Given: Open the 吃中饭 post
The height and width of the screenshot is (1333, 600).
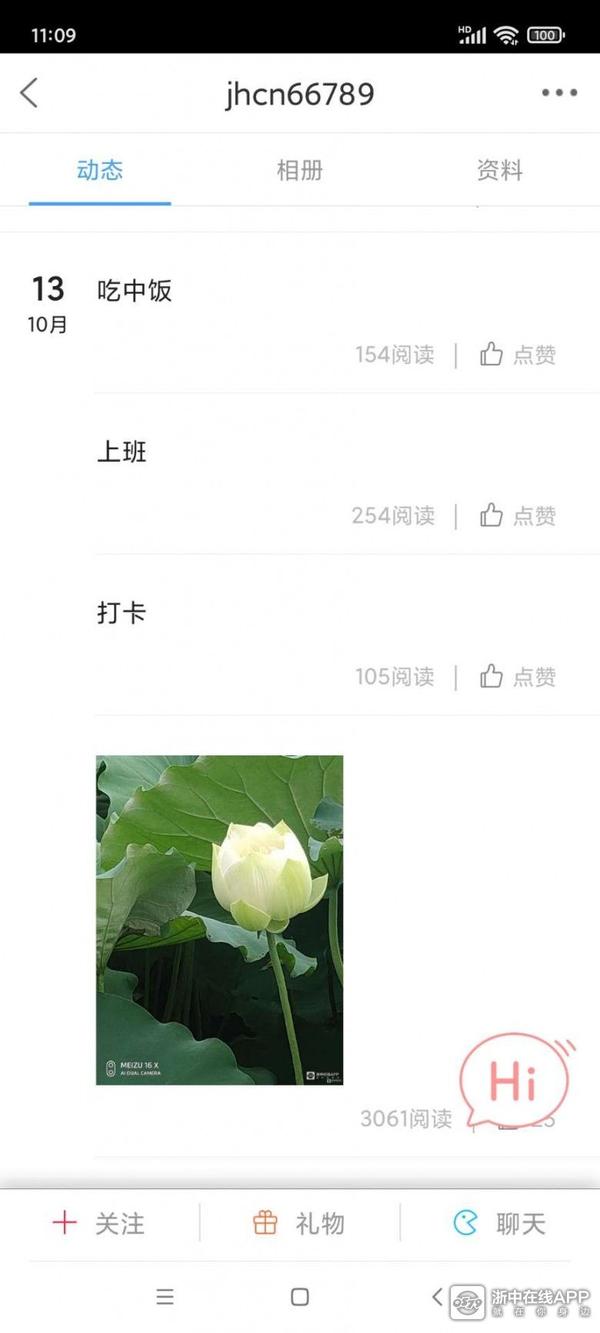Looking at the screenshot, I should click(x=135, y=291).
